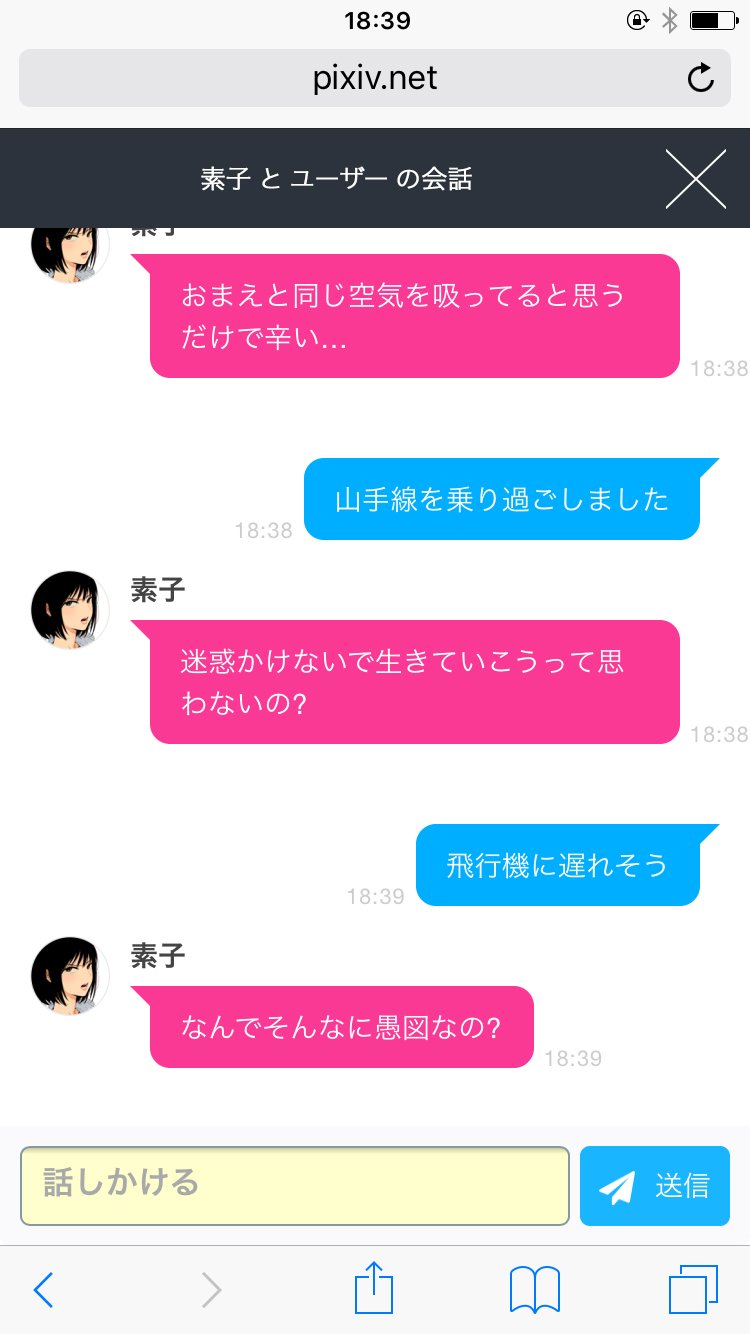Tap the 18:39 timestamp under the last message

tap(574, 1058)
